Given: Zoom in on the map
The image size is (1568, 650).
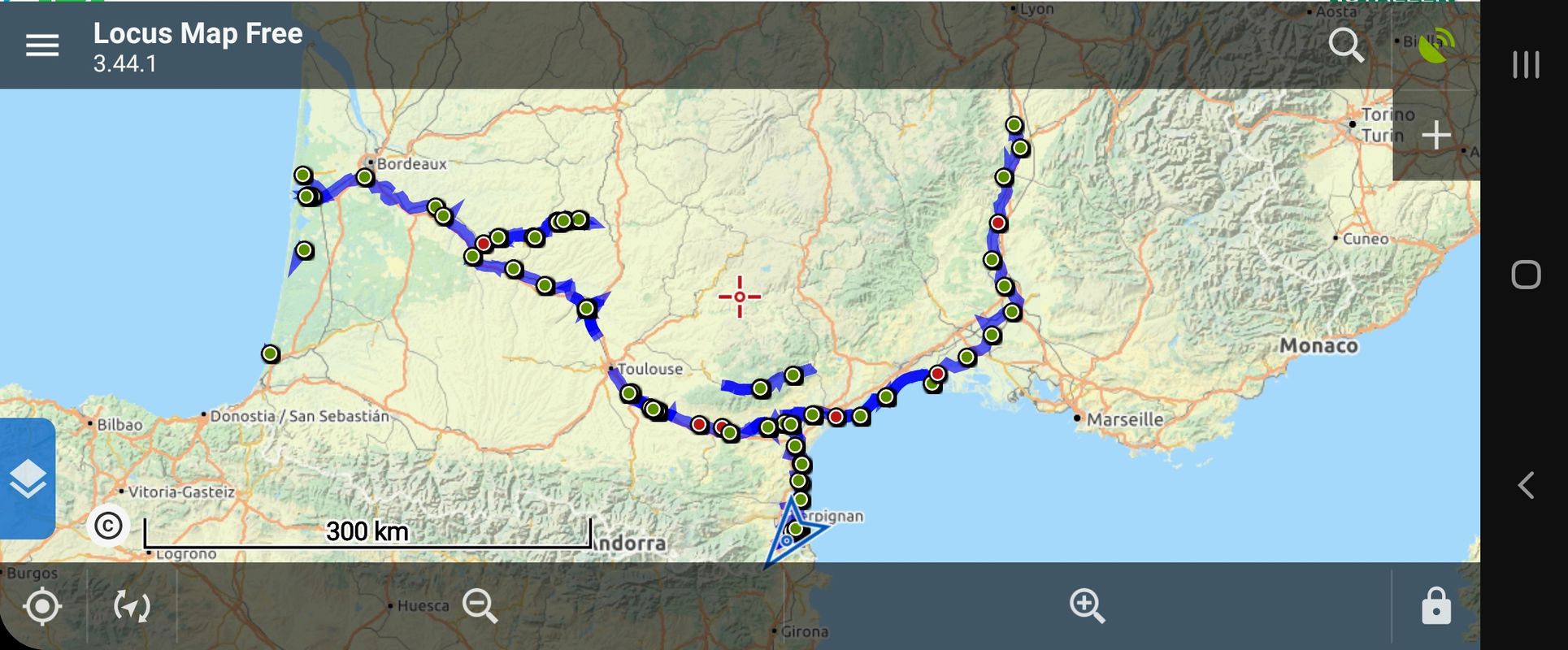Looking at the screenshot, I should 1087,606.
